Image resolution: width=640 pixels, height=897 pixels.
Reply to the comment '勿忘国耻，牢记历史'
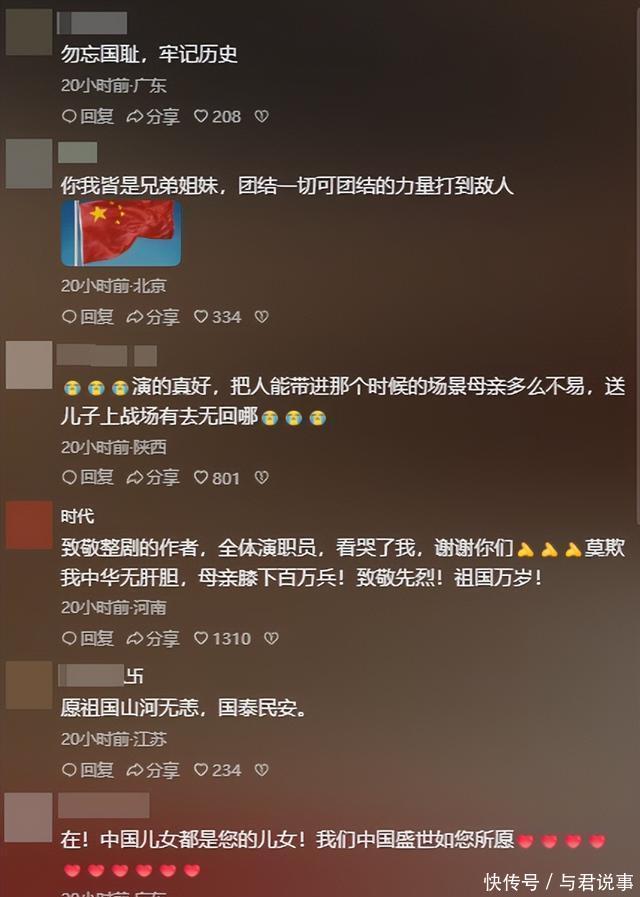88,116
